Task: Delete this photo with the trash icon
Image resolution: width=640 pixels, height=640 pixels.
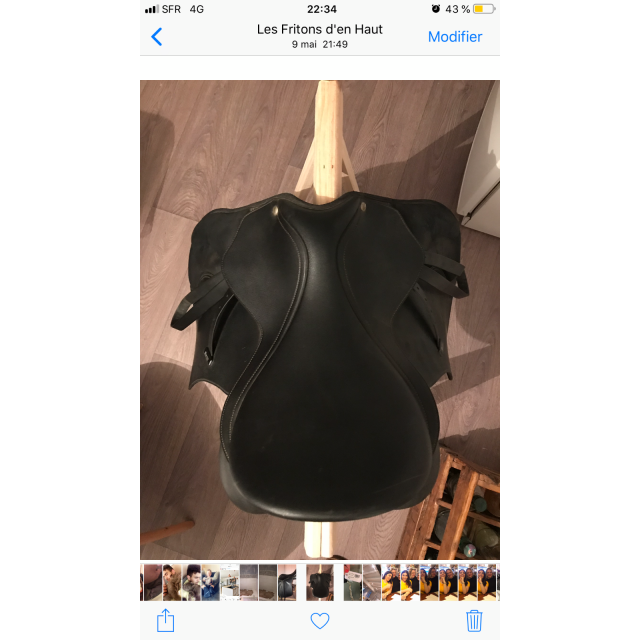Action: 474,621
